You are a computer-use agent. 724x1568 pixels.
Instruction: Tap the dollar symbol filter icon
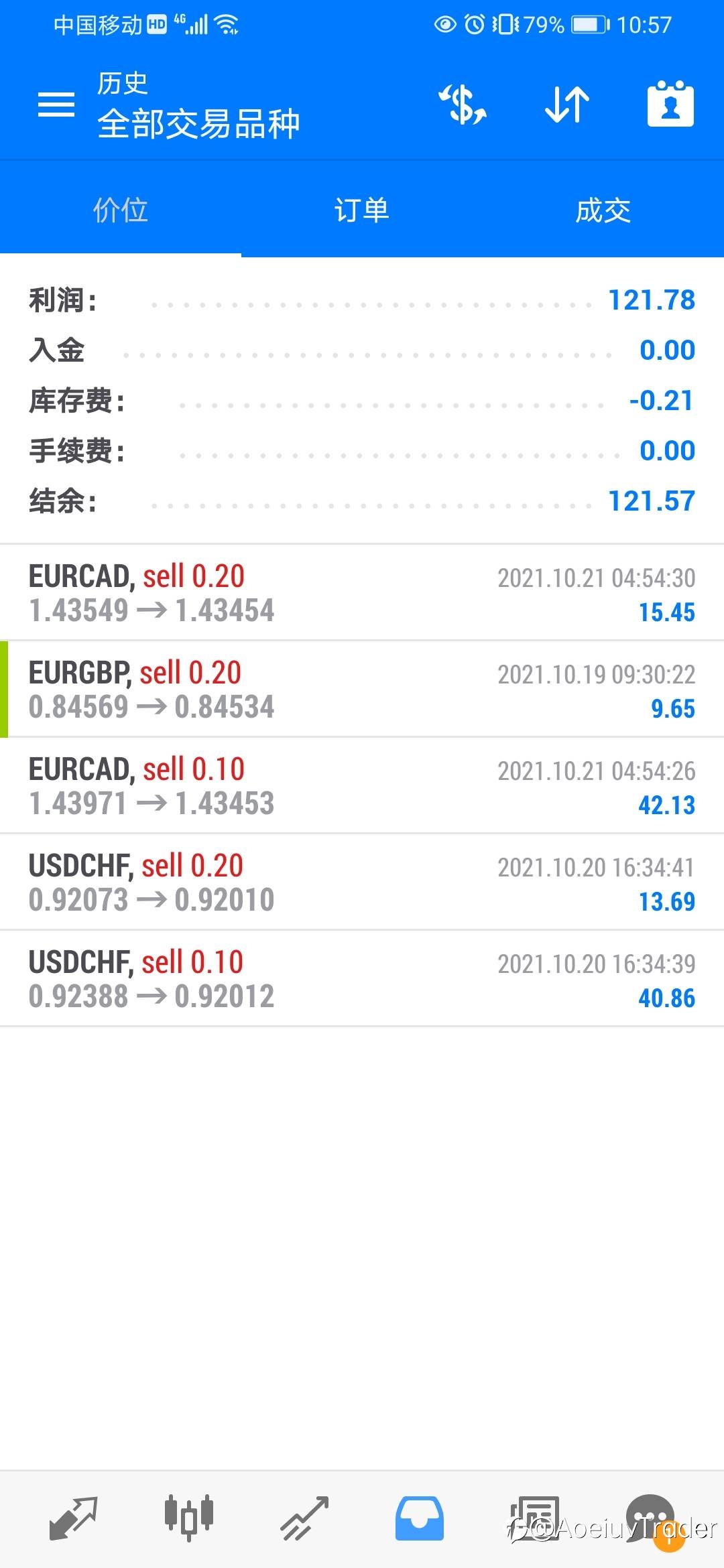click(x=463, y=105)
